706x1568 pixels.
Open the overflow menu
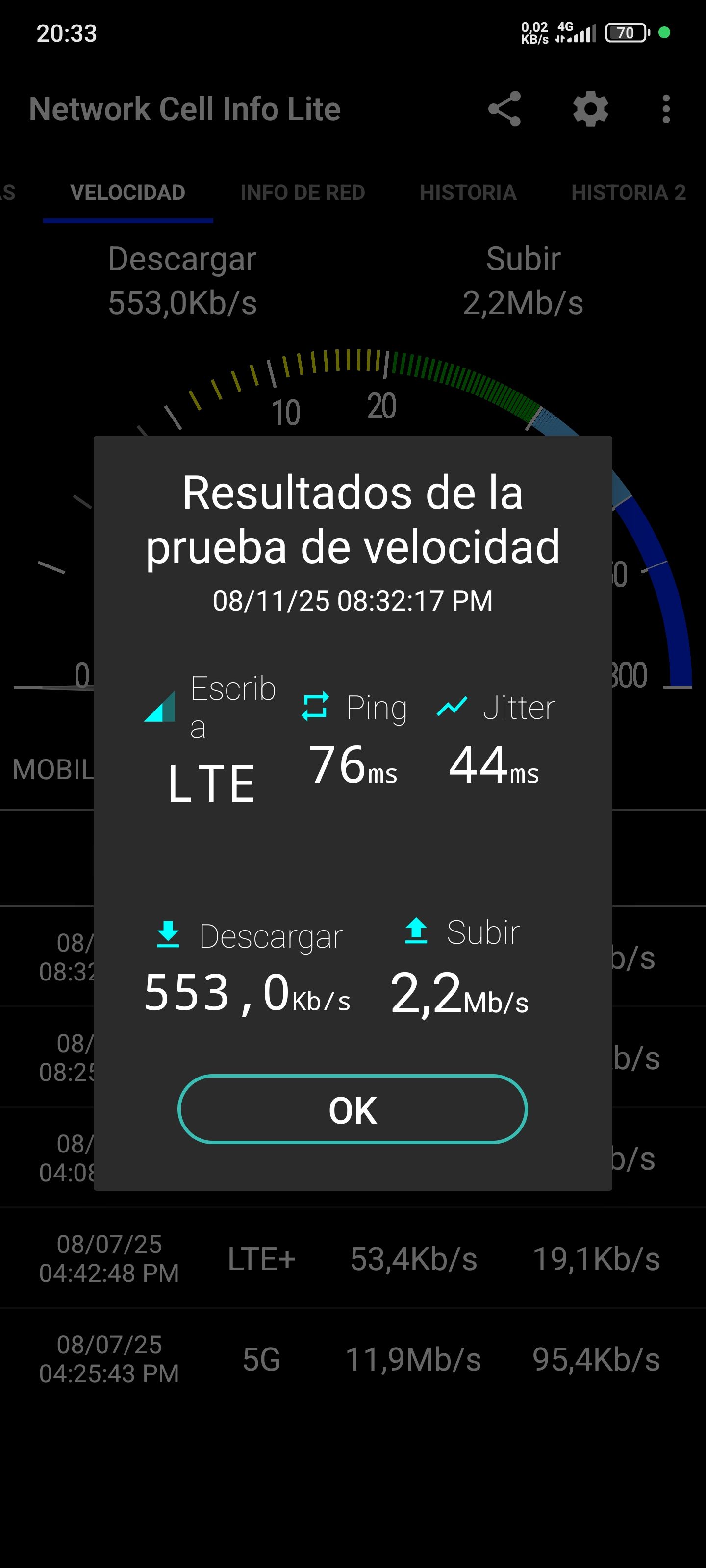[666, 109]
